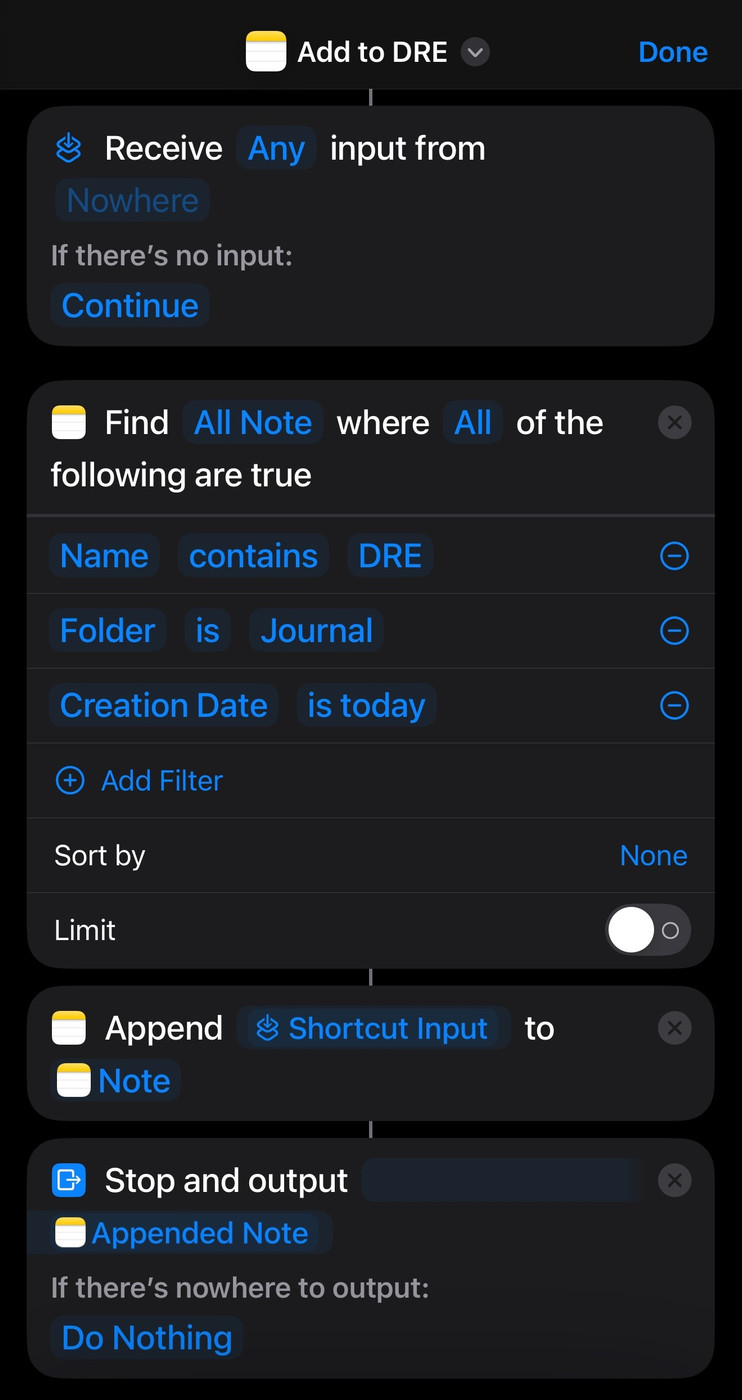Delete the Creation Date is today filter
The height and width of the screenshot is (1400, 742).
pos(674,706)
